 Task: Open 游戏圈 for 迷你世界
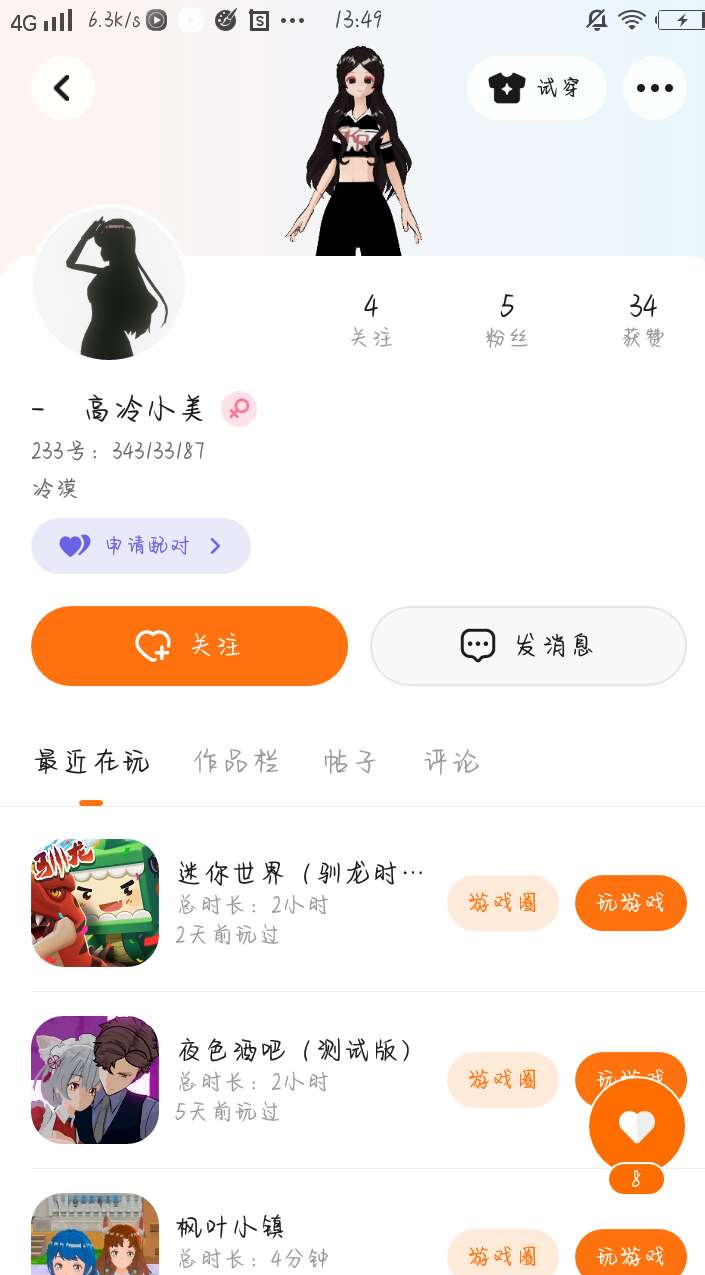[x=502, y=903]
